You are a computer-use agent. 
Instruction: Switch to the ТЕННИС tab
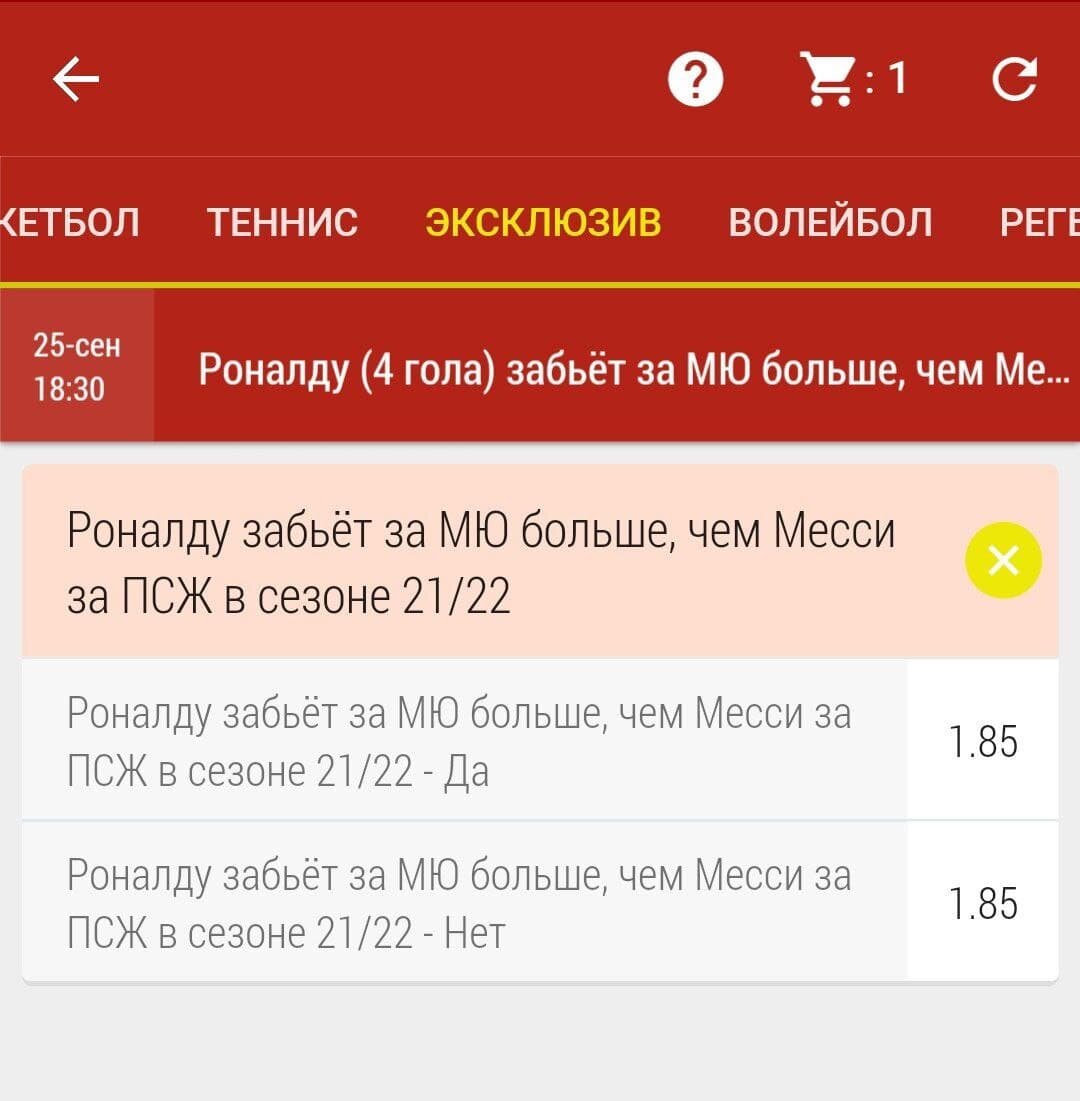click(282, 222)
